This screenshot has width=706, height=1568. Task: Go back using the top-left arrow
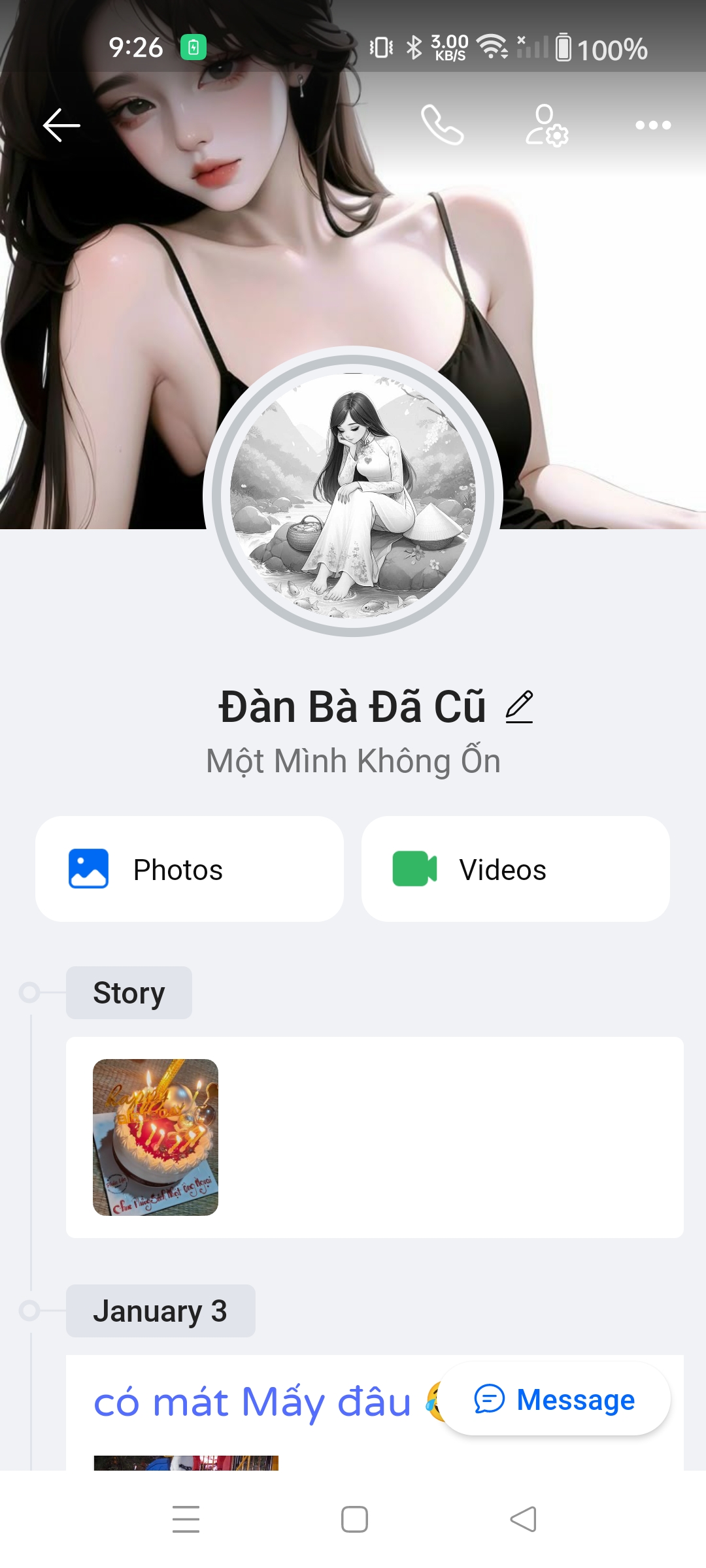61,125
